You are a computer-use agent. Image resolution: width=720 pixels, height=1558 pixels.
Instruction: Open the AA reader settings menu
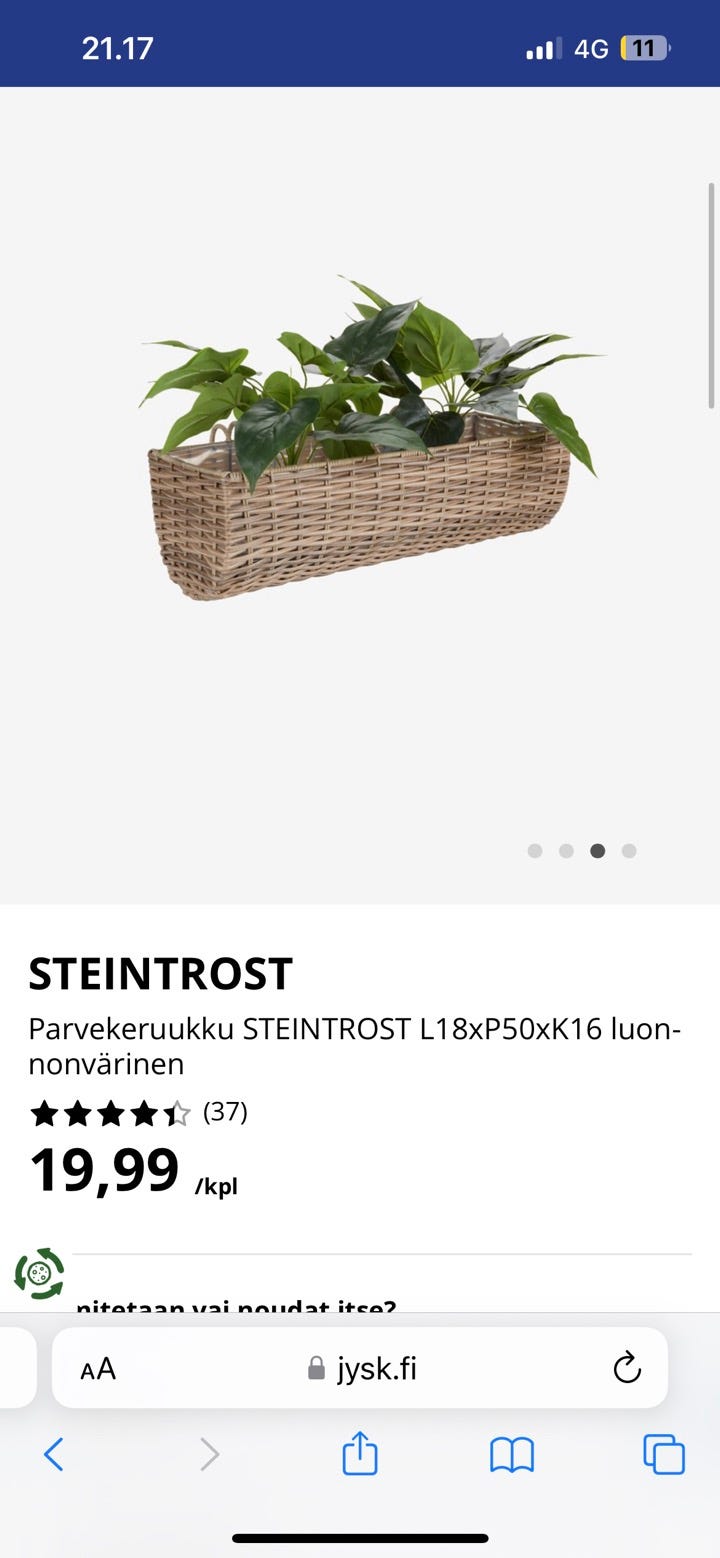[98, 1368]
